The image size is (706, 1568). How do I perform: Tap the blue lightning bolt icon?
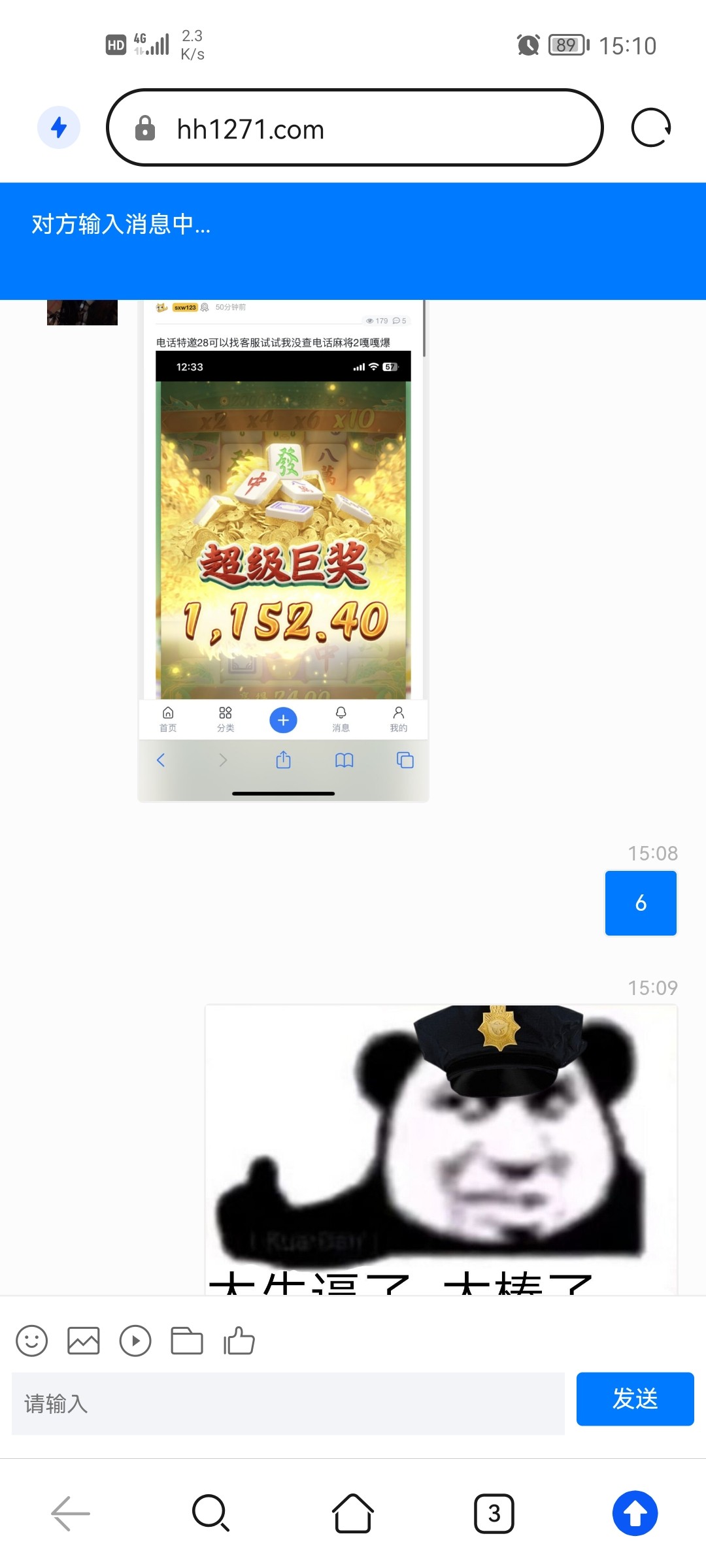[x=59, y=127]
